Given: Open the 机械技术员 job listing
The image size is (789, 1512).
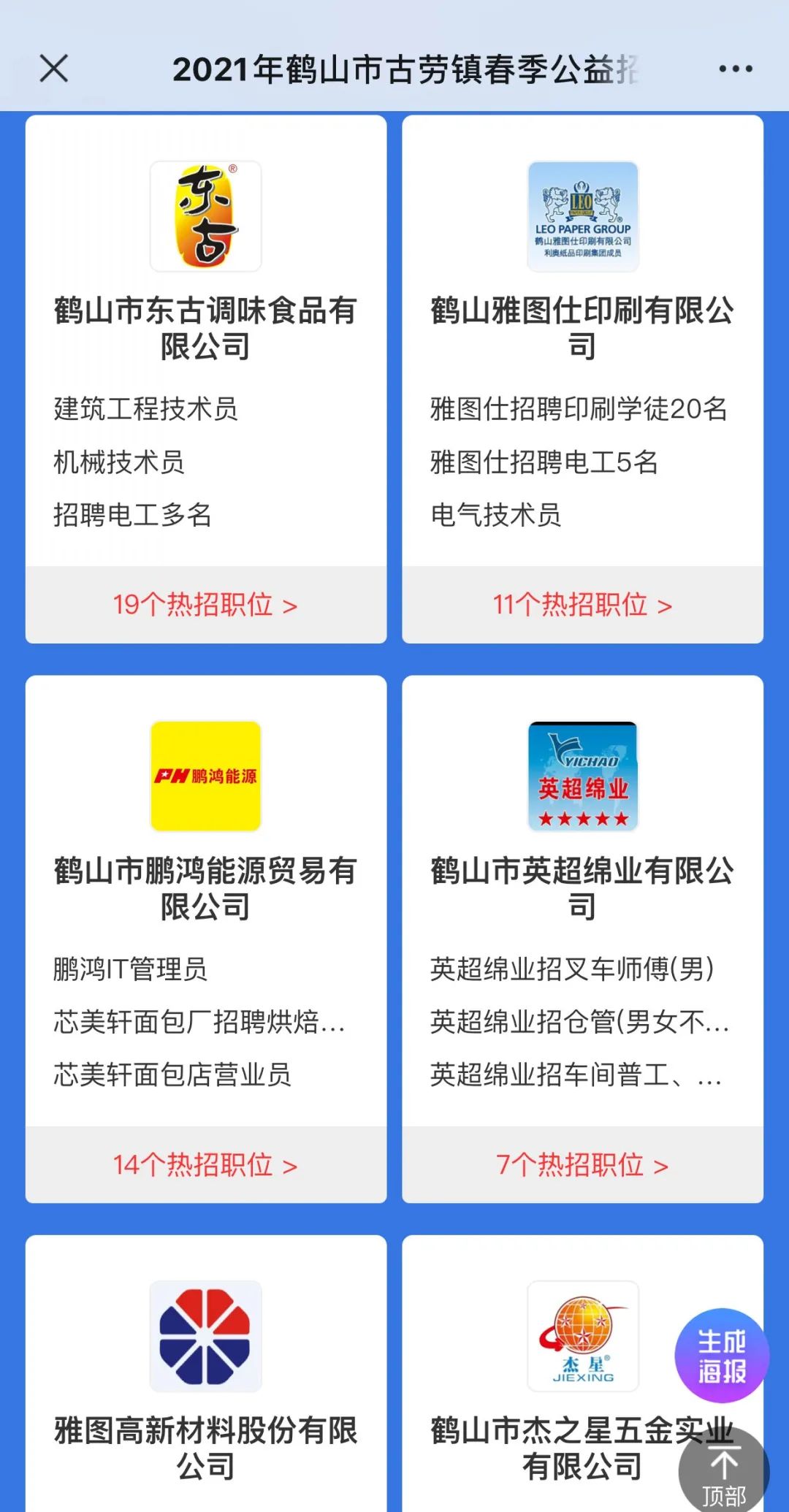Looking at the screenshot, I should pyautogui.click(x=118, y=462).
